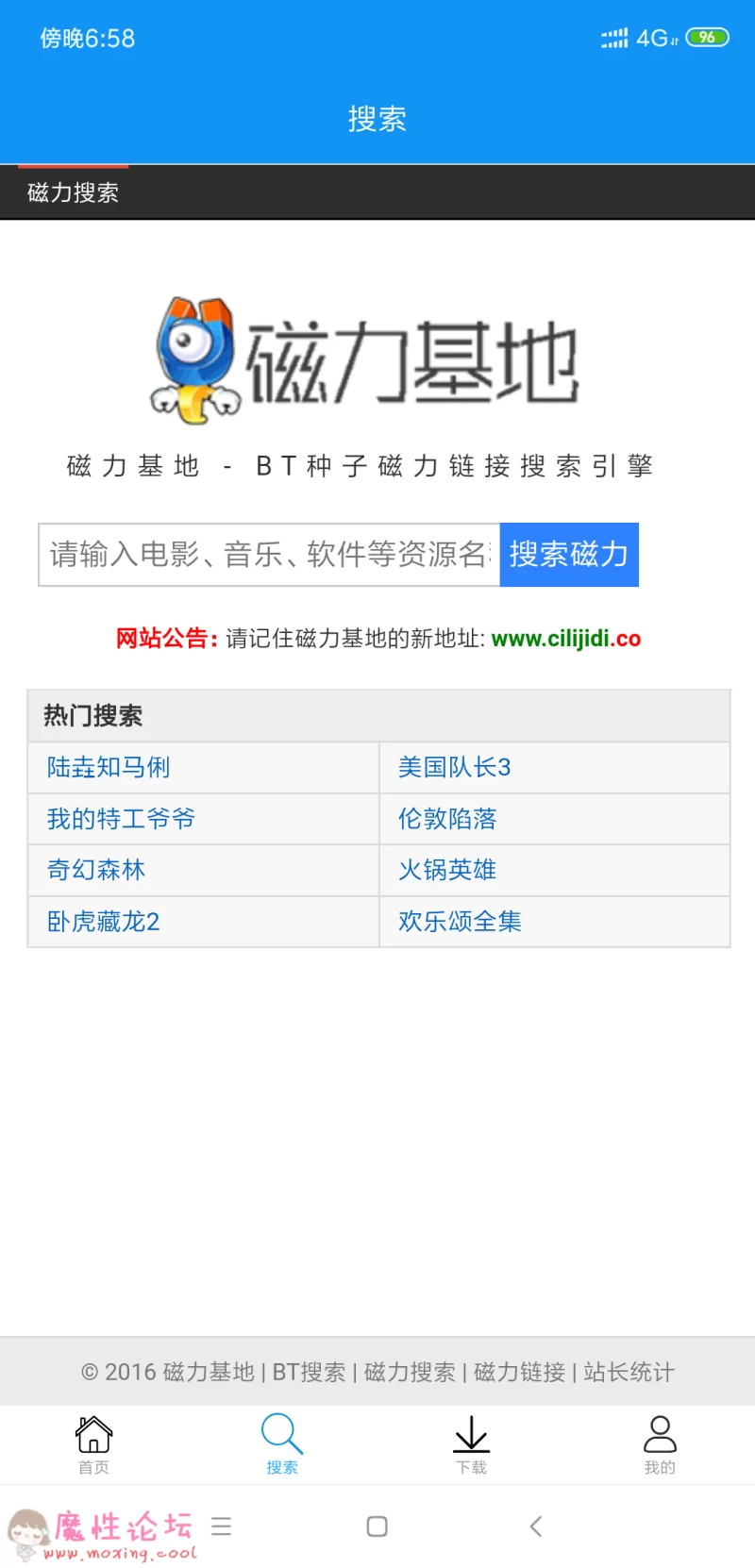Tap the system home button

pos(377,1526)
